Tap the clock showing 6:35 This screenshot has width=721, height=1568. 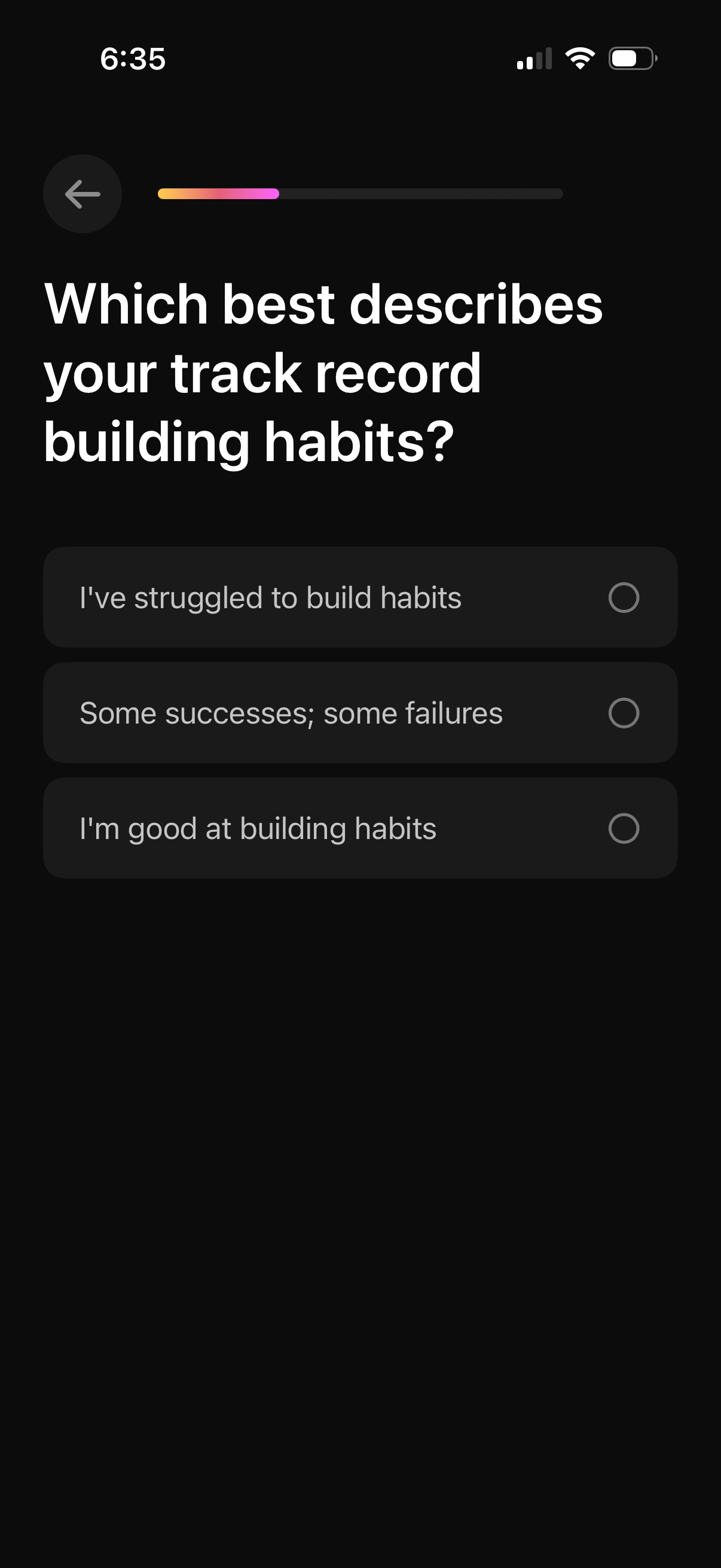(133, 59)
